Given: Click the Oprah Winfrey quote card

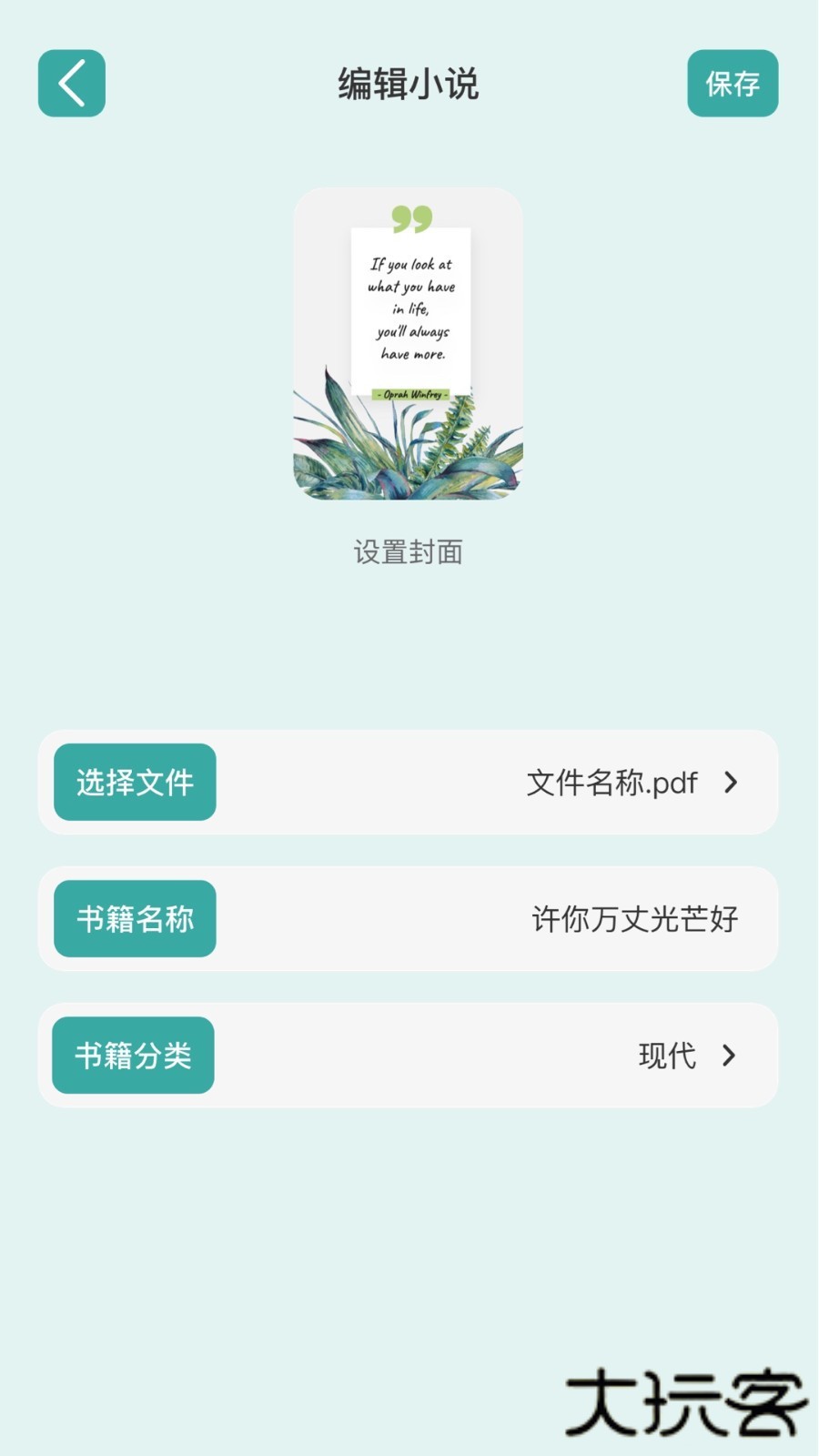Looking at the screenshot, I should point(410,314).
